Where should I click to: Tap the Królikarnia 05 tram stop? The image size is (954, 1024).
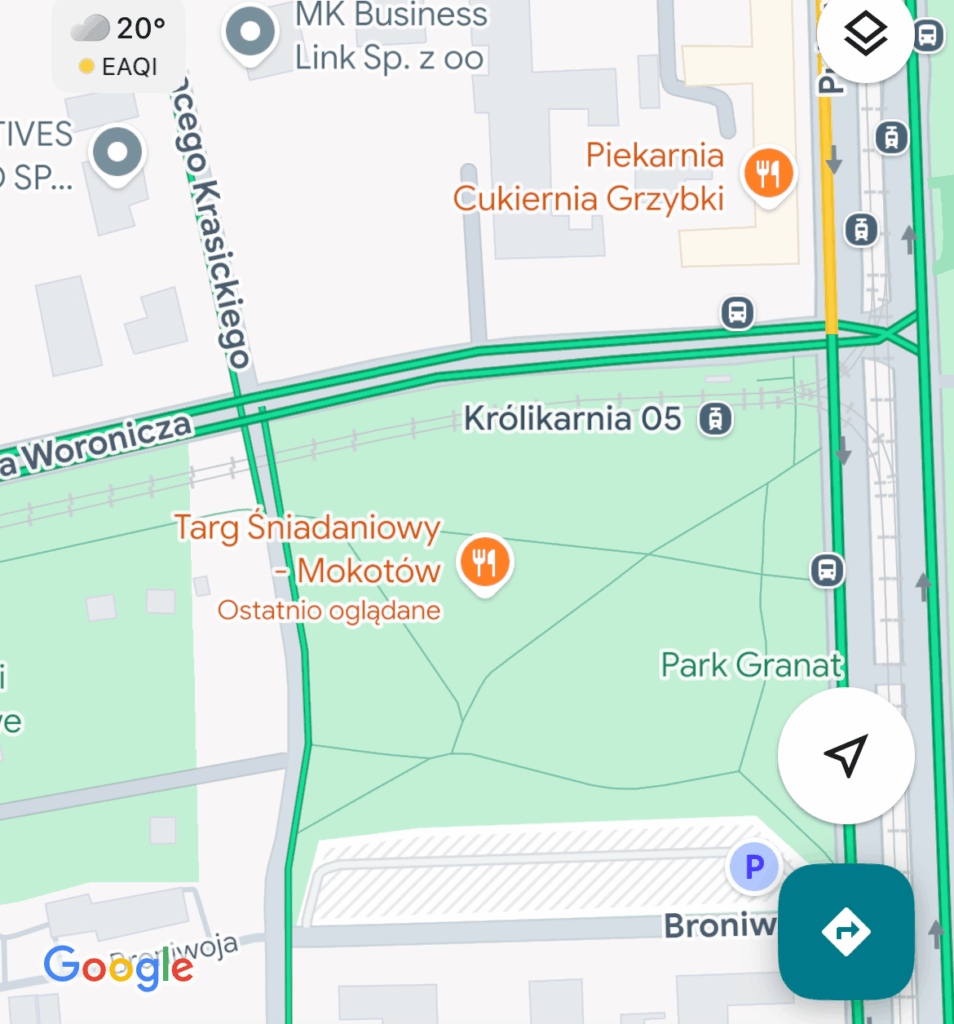tap(715, 418)
